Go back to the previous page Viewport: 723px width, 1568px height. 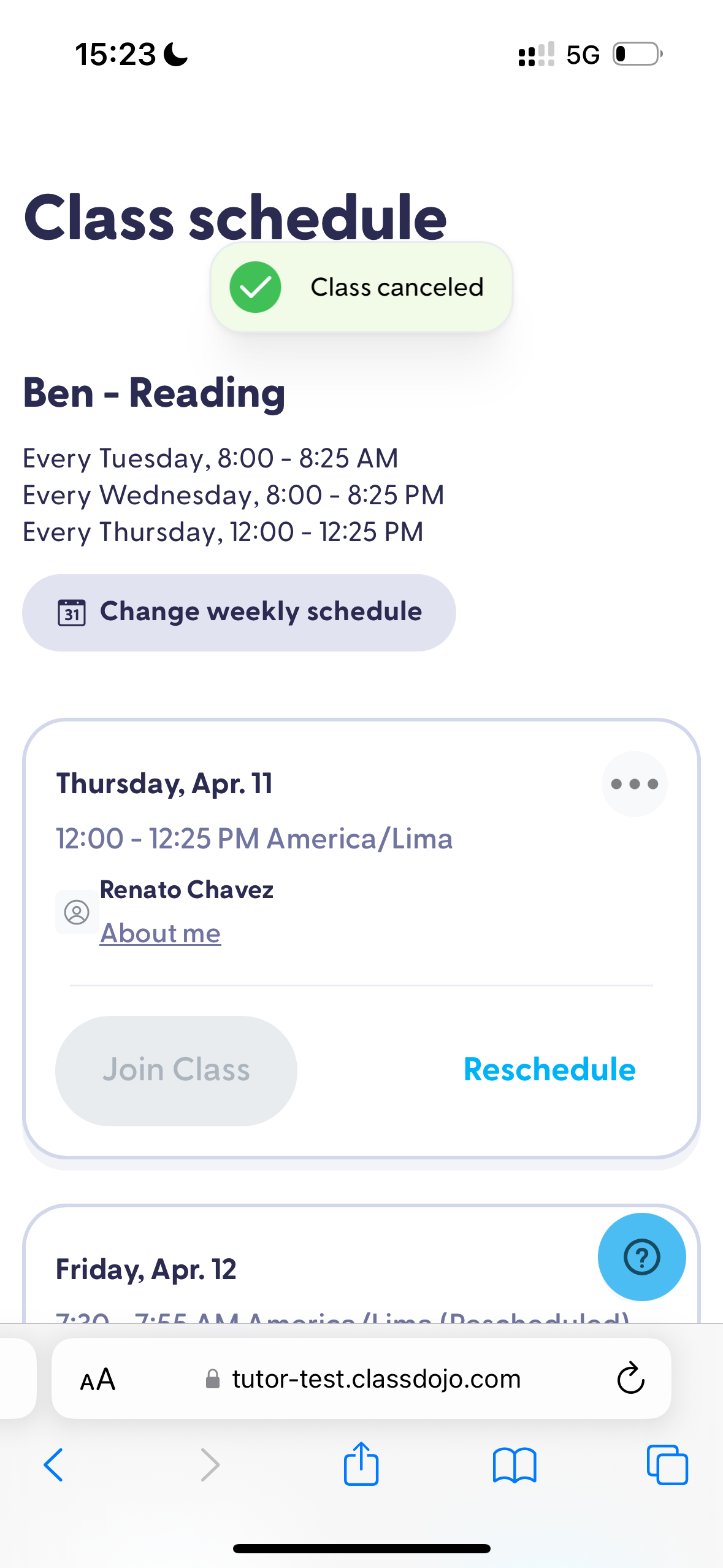click(53, 1465)
